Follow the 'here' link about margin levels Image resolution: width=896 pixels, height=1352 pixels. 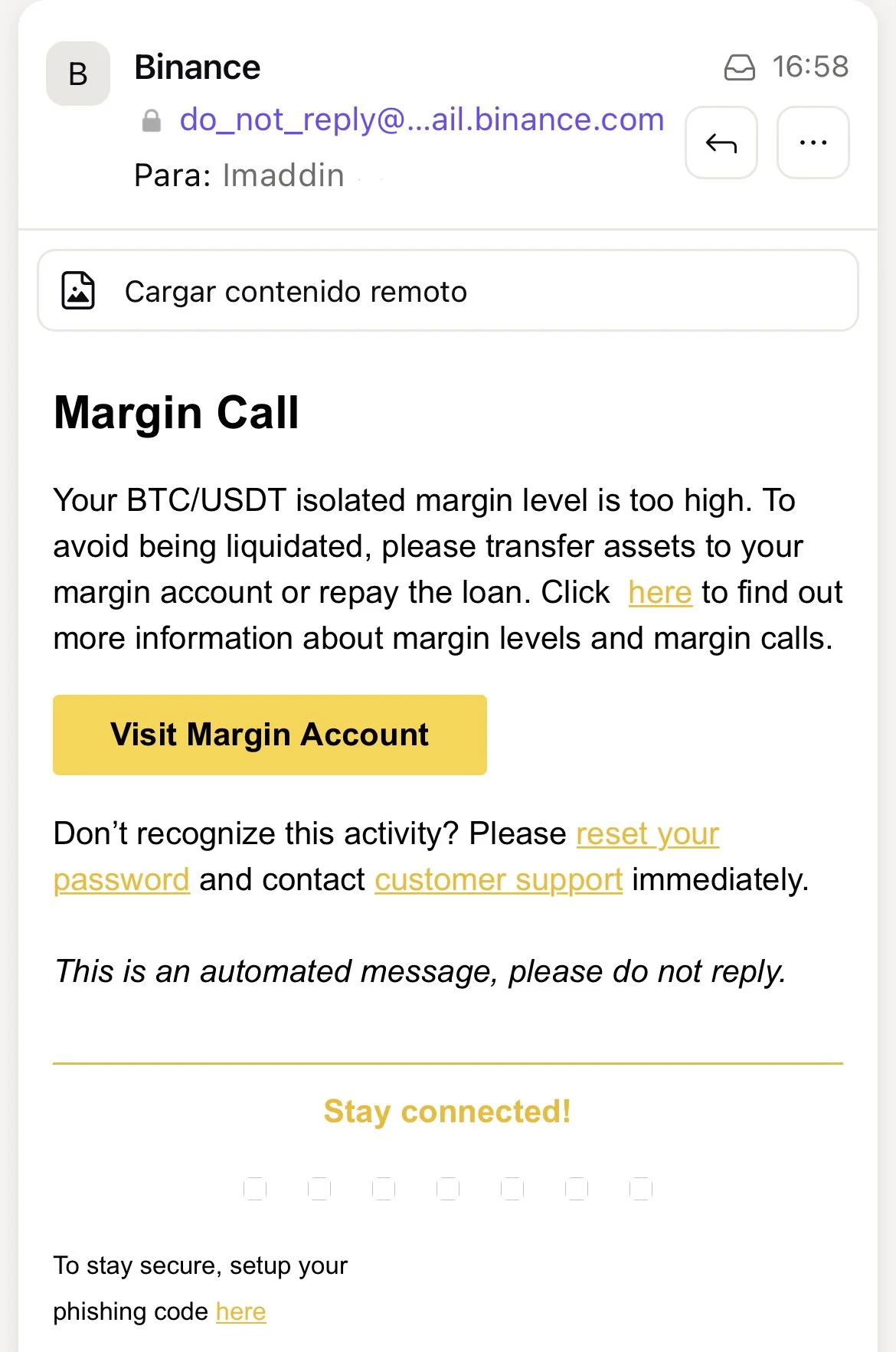click(659, 593)
